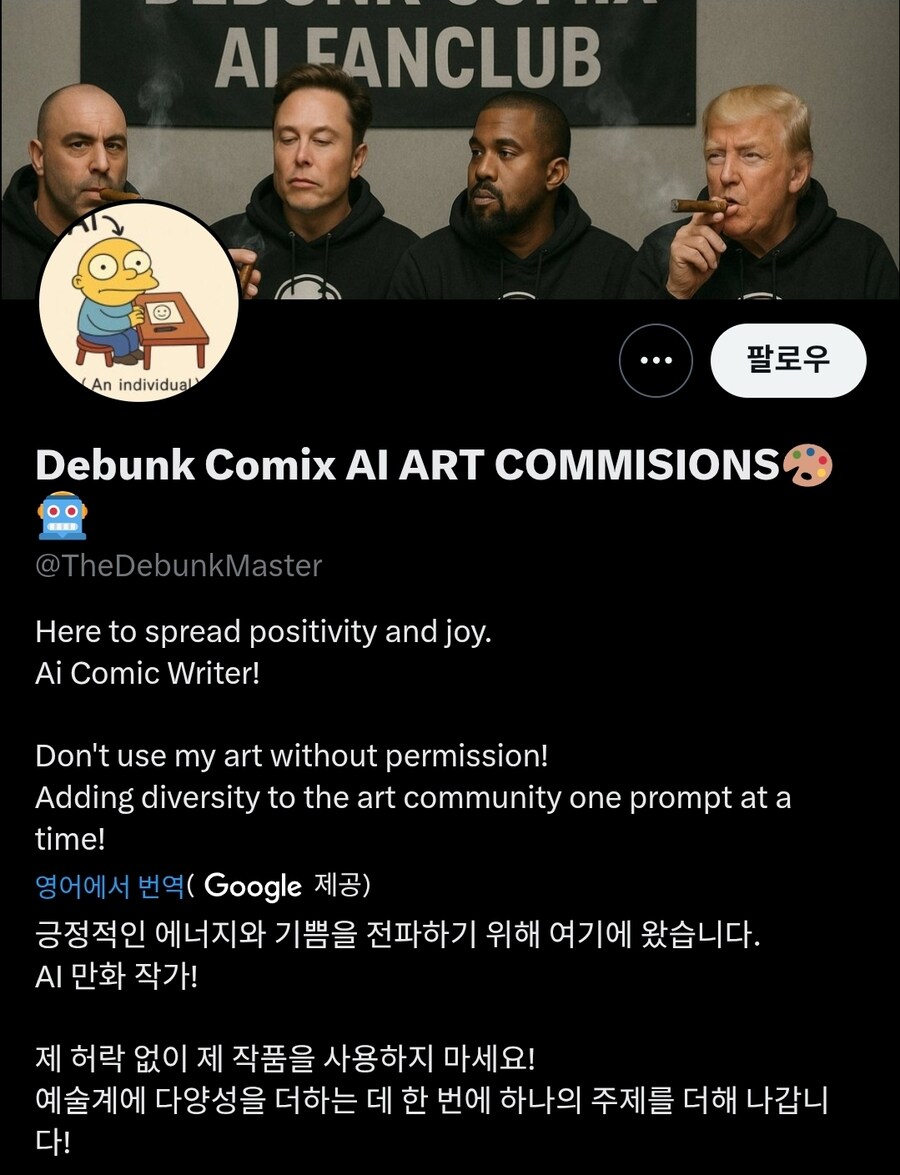Click the palette emoji after COMMISIONS

[807, 463]
